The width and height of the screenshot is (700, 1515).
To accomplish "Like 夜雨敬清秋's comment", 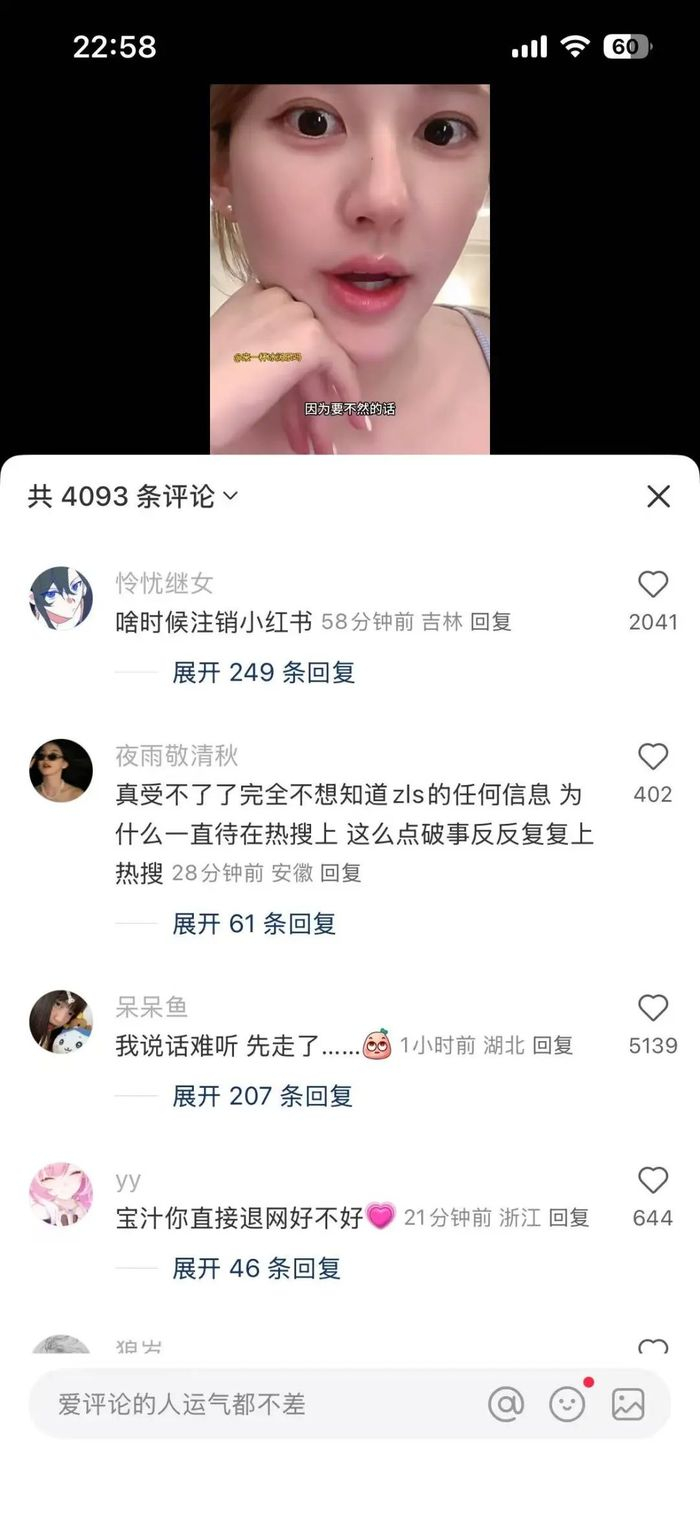I will click(653, 757).
